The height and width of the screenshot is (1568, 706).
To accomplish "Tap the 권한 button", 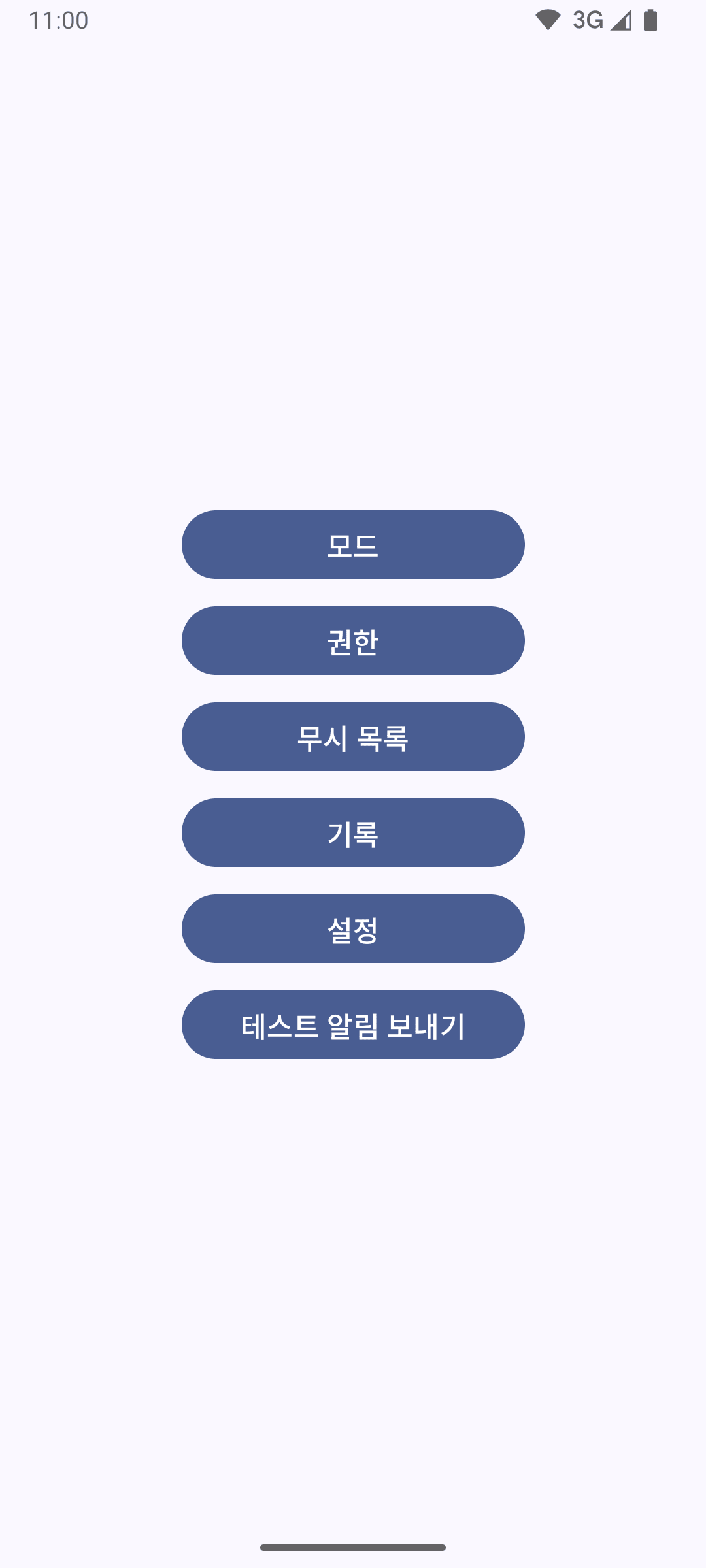I will coord(353,640).
